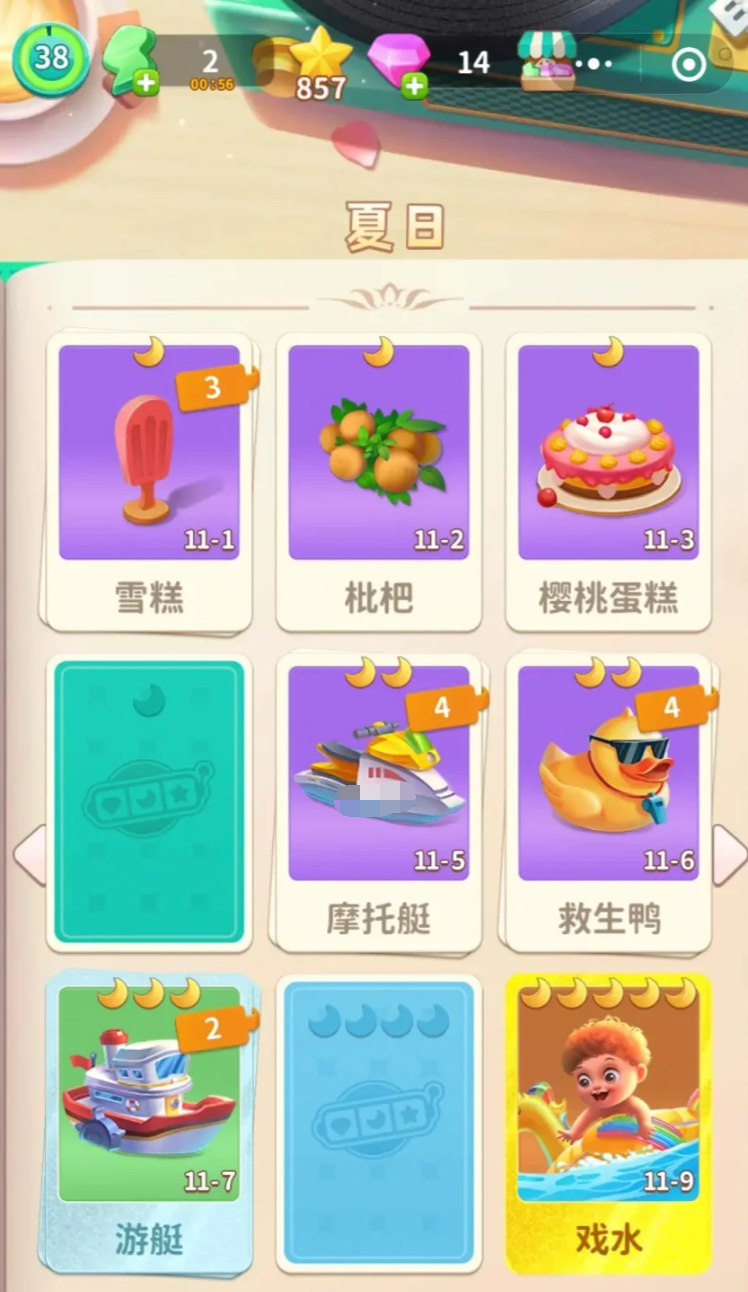Go to the previous album page
This screenshot has width=748, height=1292.
(x=28, y=855)
